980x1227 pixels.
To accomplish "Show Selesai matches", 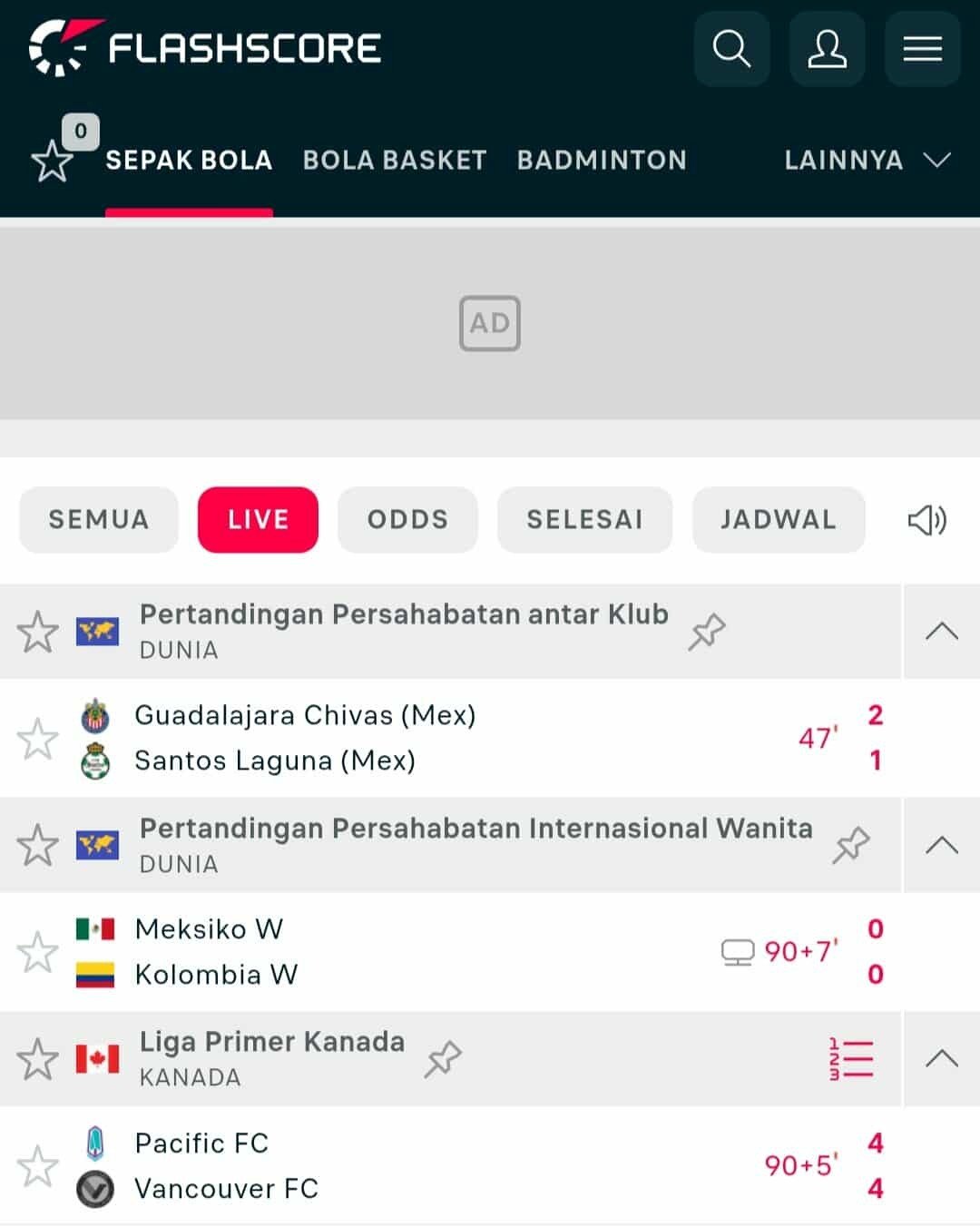I will click(x=584, y=519).
